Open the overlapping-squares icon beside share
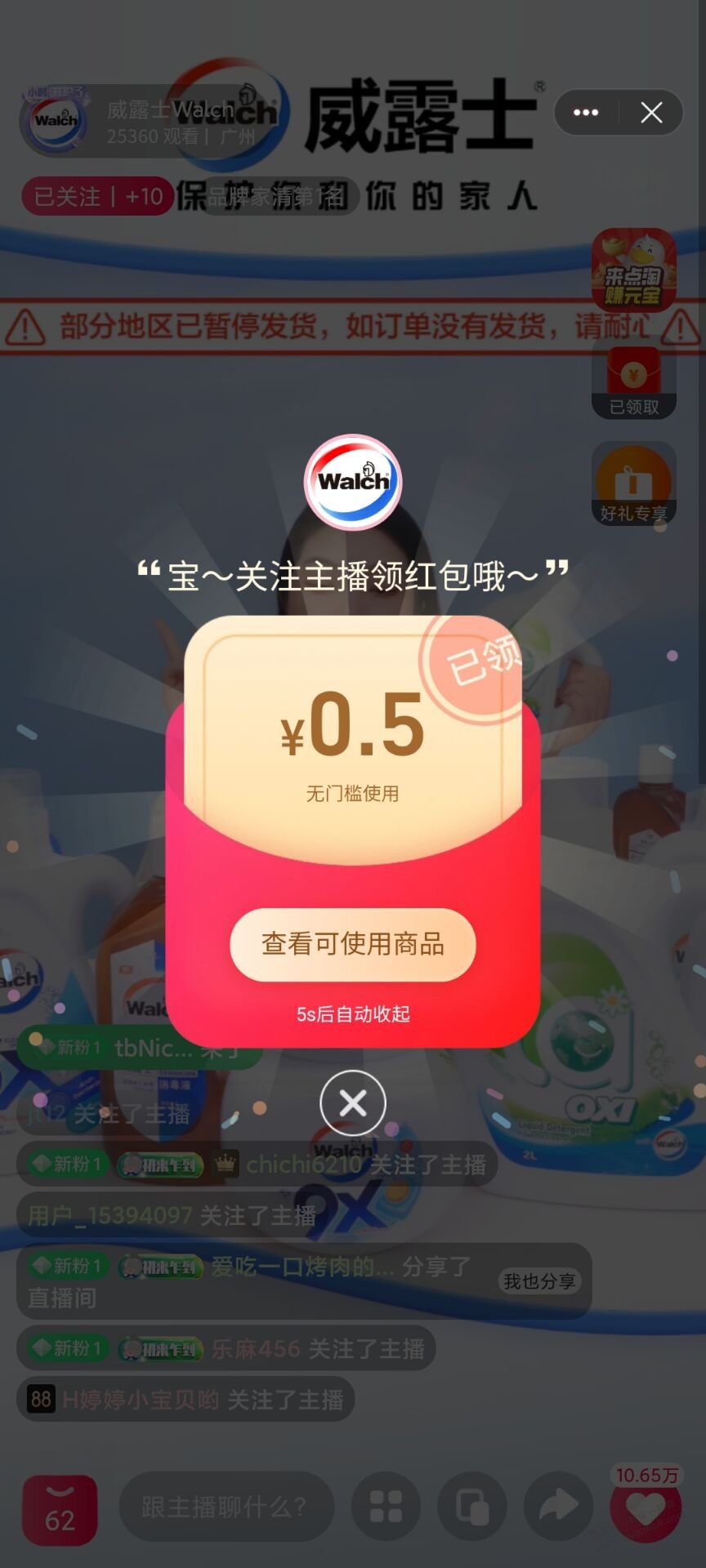The image size is (706, 1568). coord(472,1507)
